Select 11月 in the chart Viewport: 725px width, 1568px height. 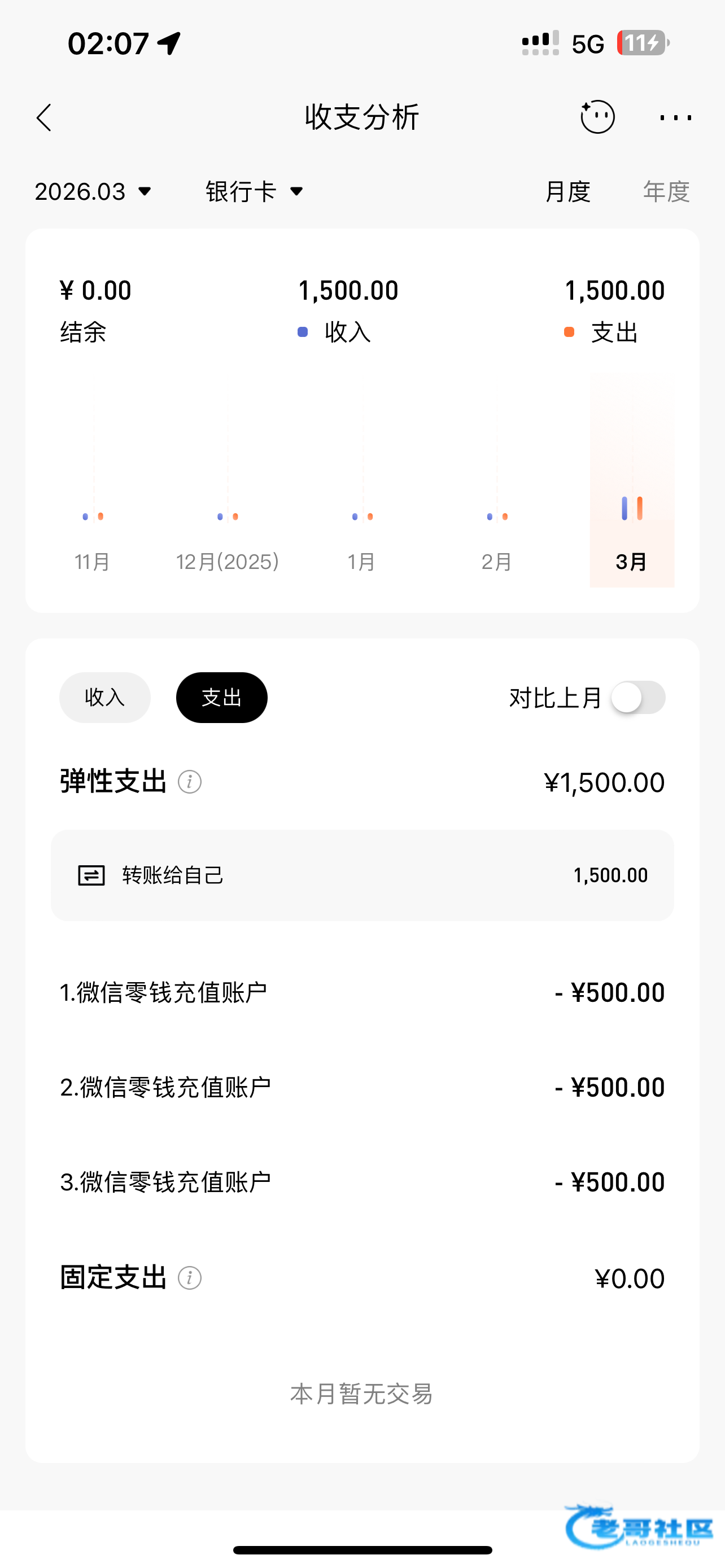pos(93,560)
